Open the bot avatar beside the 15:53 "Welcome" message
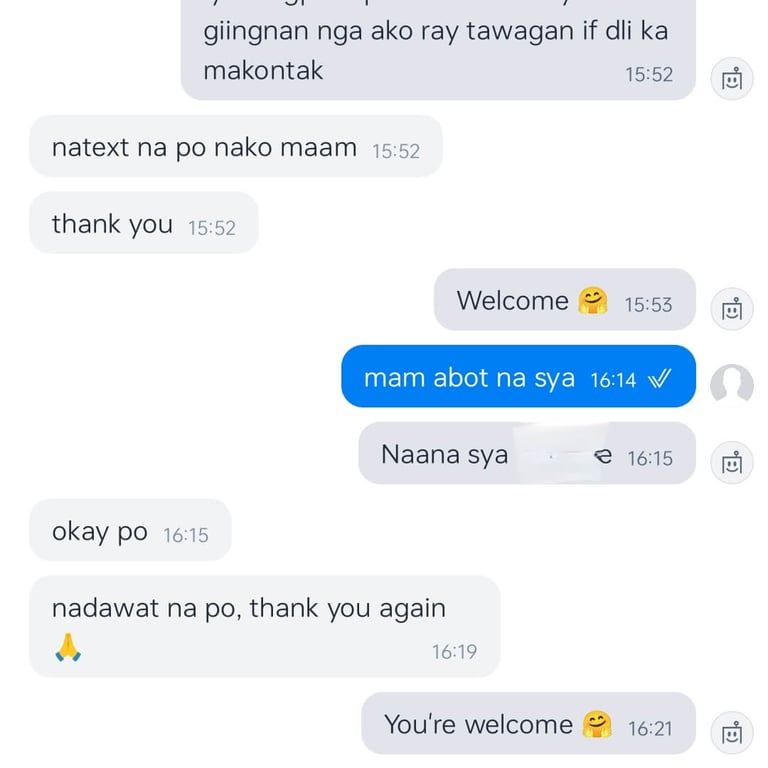Image resolution: width=768 pixels, height=768 pixels. point(732,309)
